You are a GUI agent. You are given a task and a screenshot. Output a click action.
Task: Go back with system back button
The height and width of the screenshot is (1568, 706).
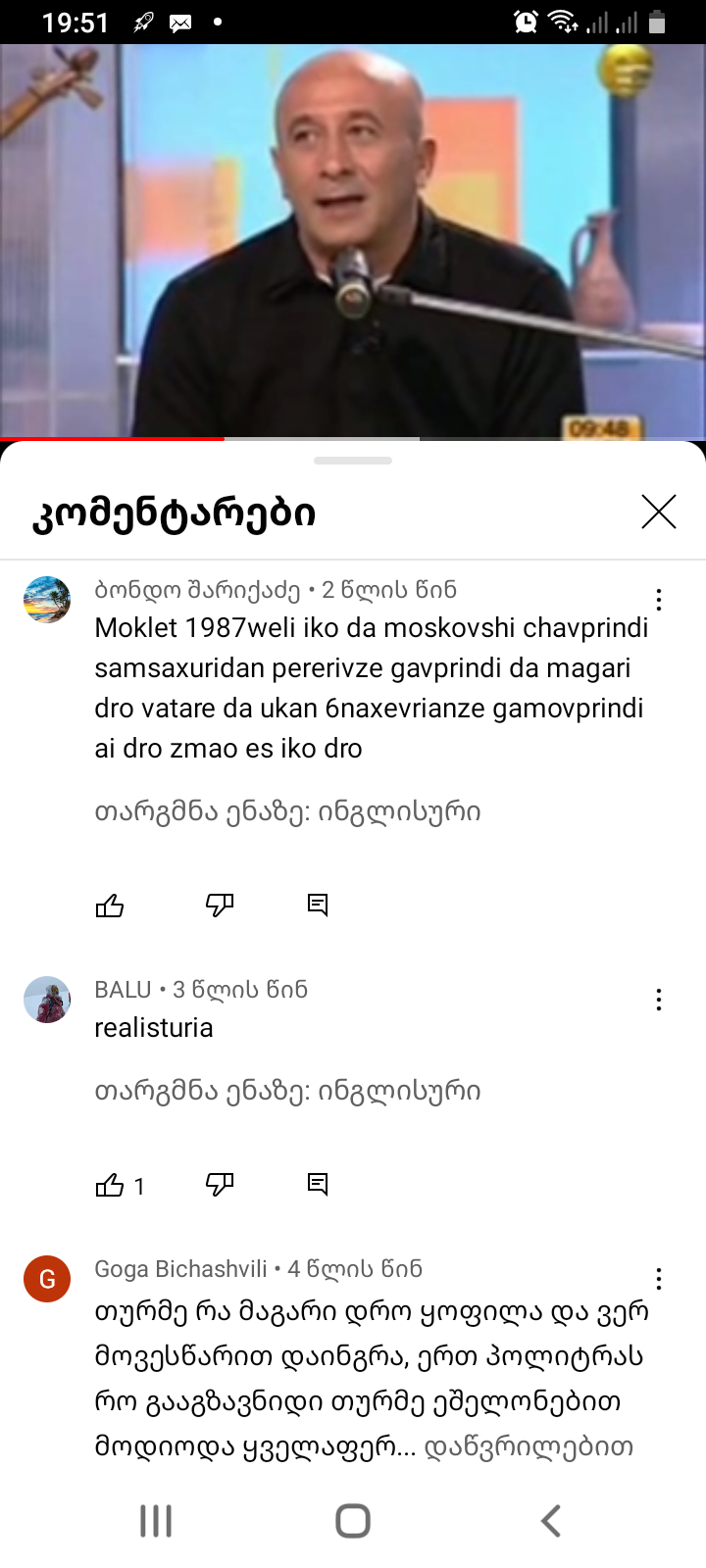click(x=551, y=1521)
